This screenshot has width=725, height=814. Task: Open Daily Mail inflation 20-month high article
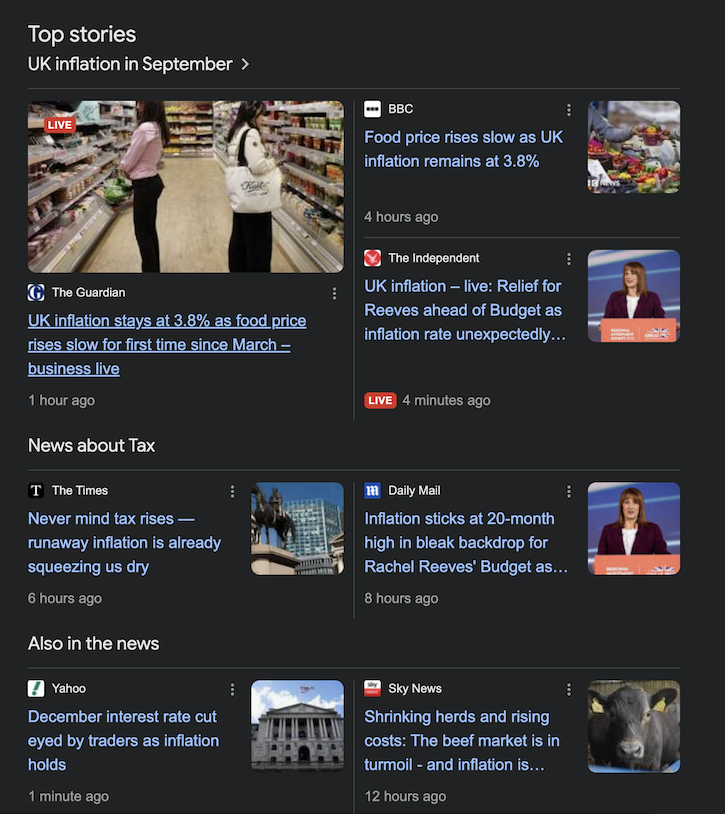[x=466, y=542]
